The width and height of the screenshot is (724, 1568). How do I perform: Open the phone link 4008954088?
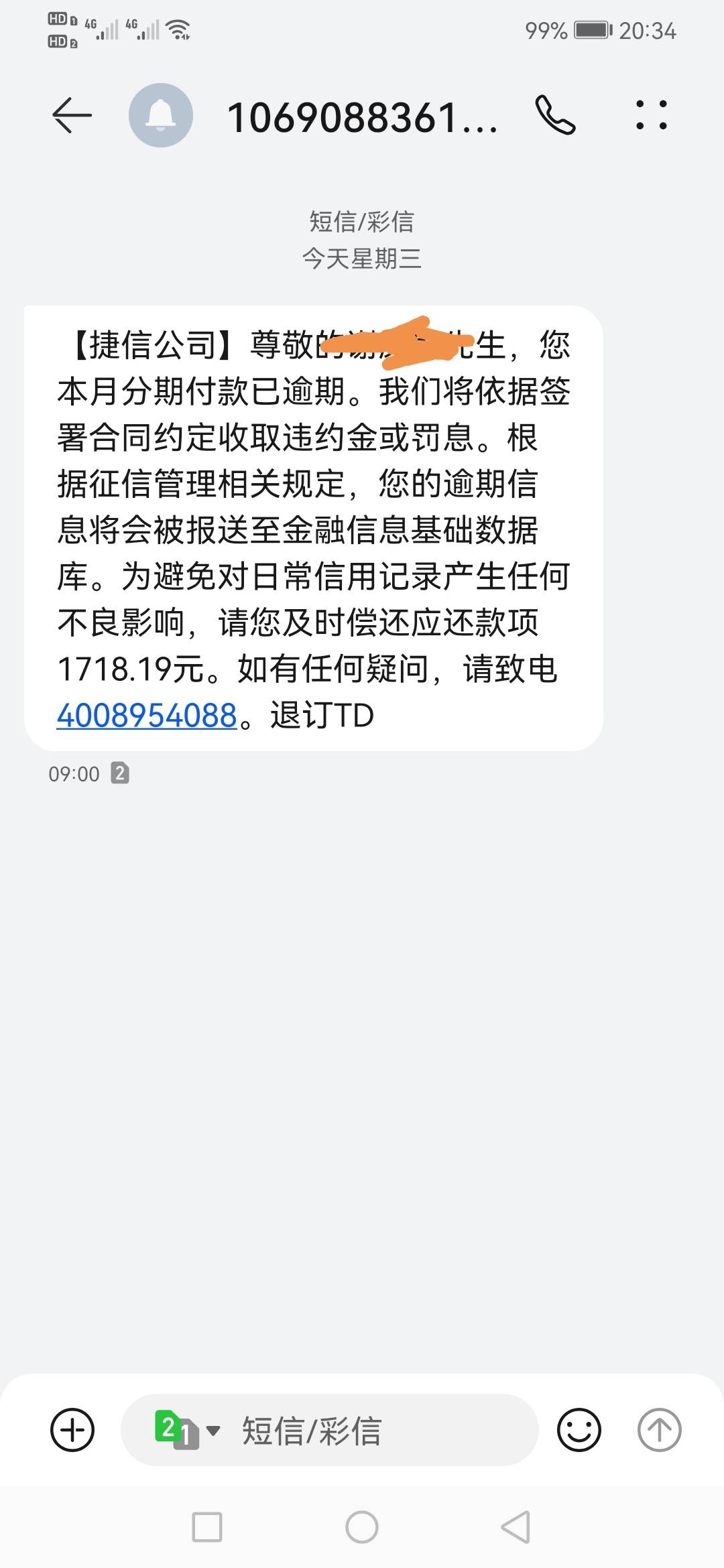[147, 716]
